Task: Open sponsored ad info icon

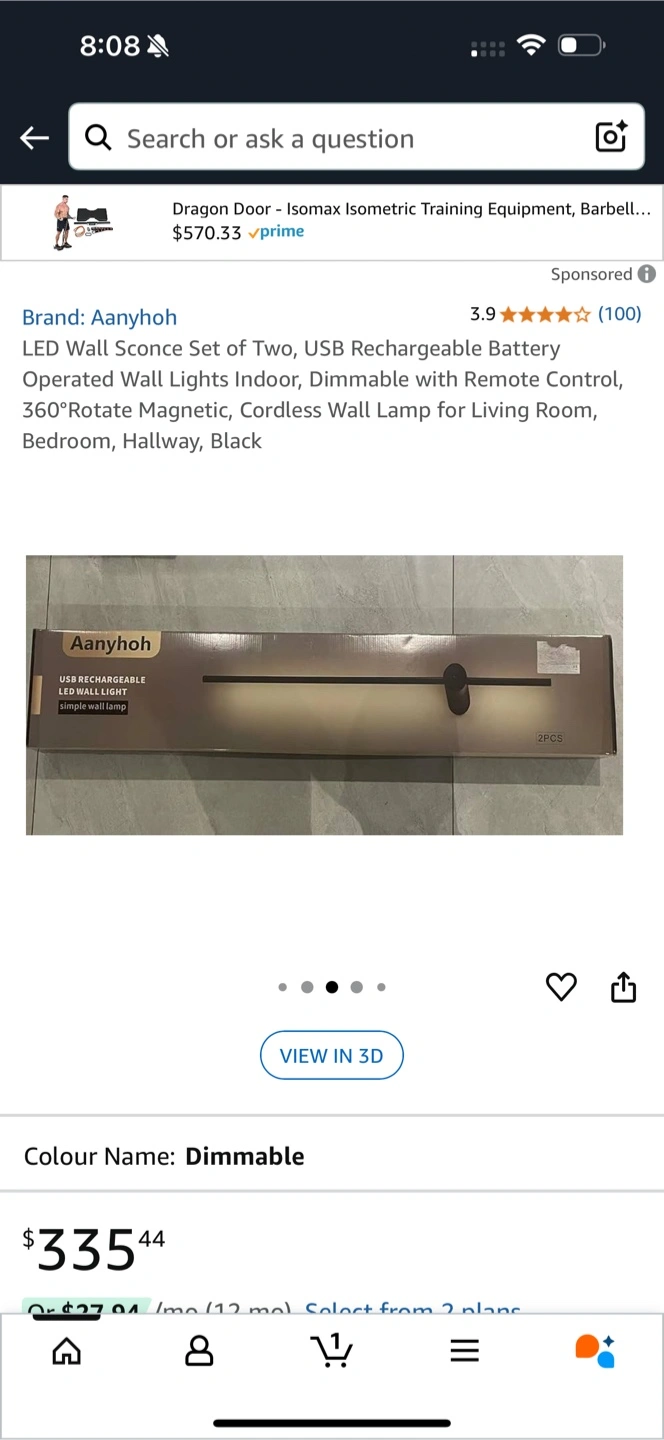Action: click(x=647, y=274)
